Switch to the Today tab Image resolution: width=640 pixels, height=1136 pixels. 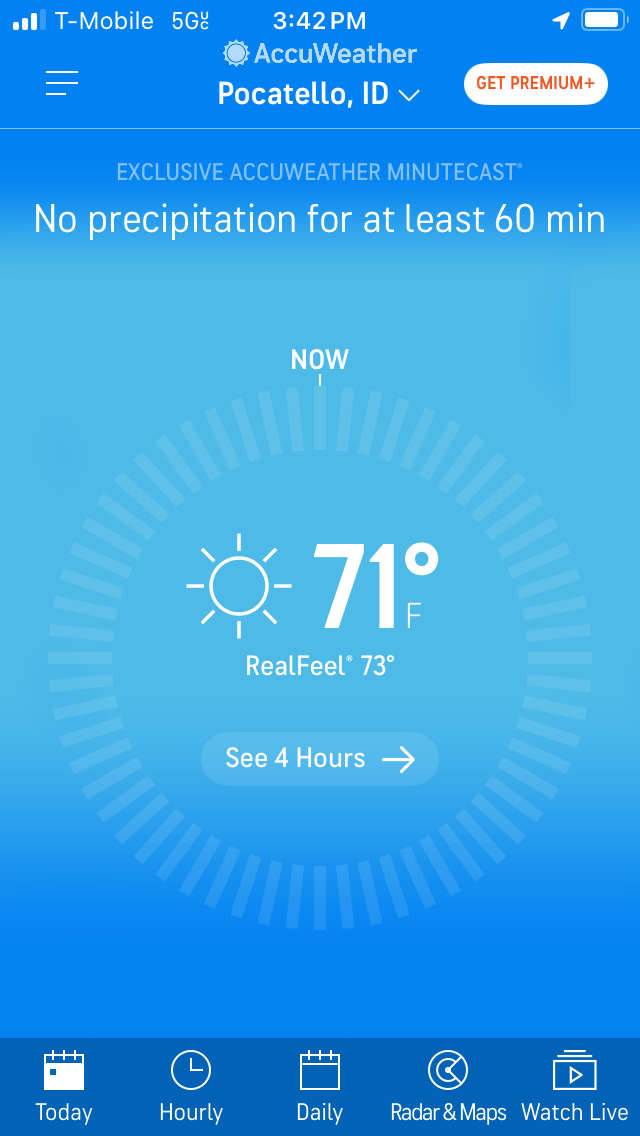click(x=64, y=1086)
